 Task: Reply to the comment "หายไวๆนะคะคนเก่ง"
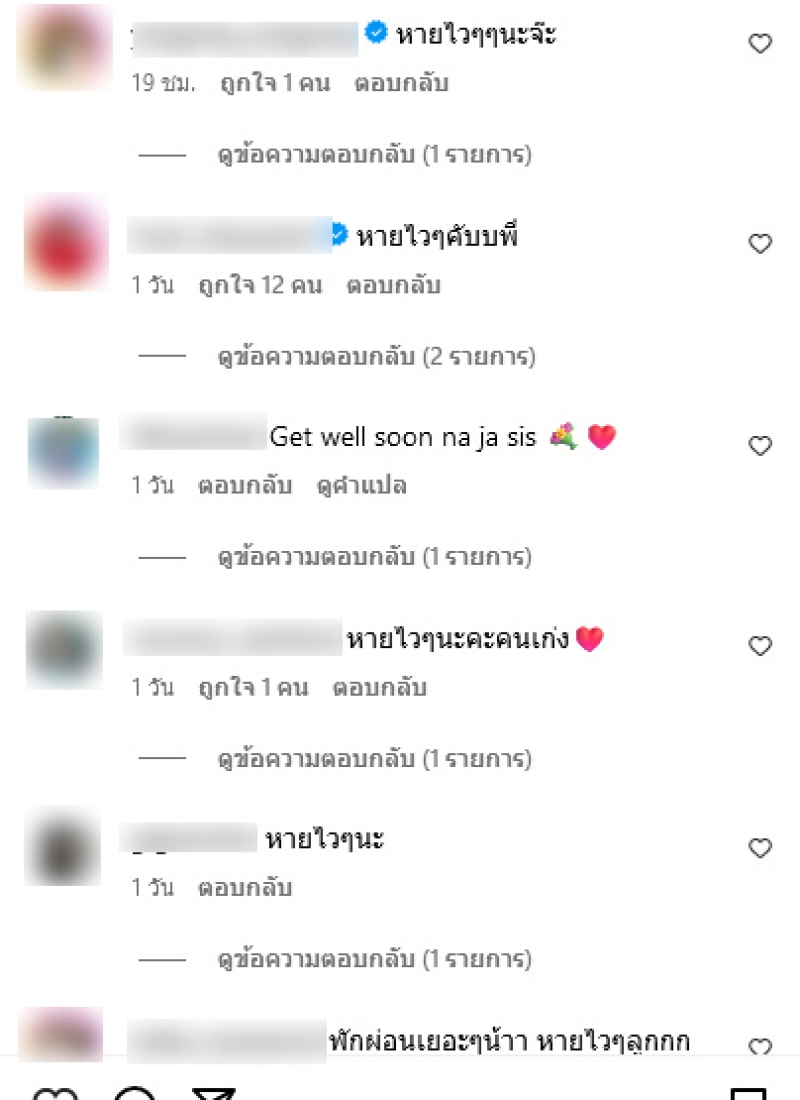(x=379, y=688)
